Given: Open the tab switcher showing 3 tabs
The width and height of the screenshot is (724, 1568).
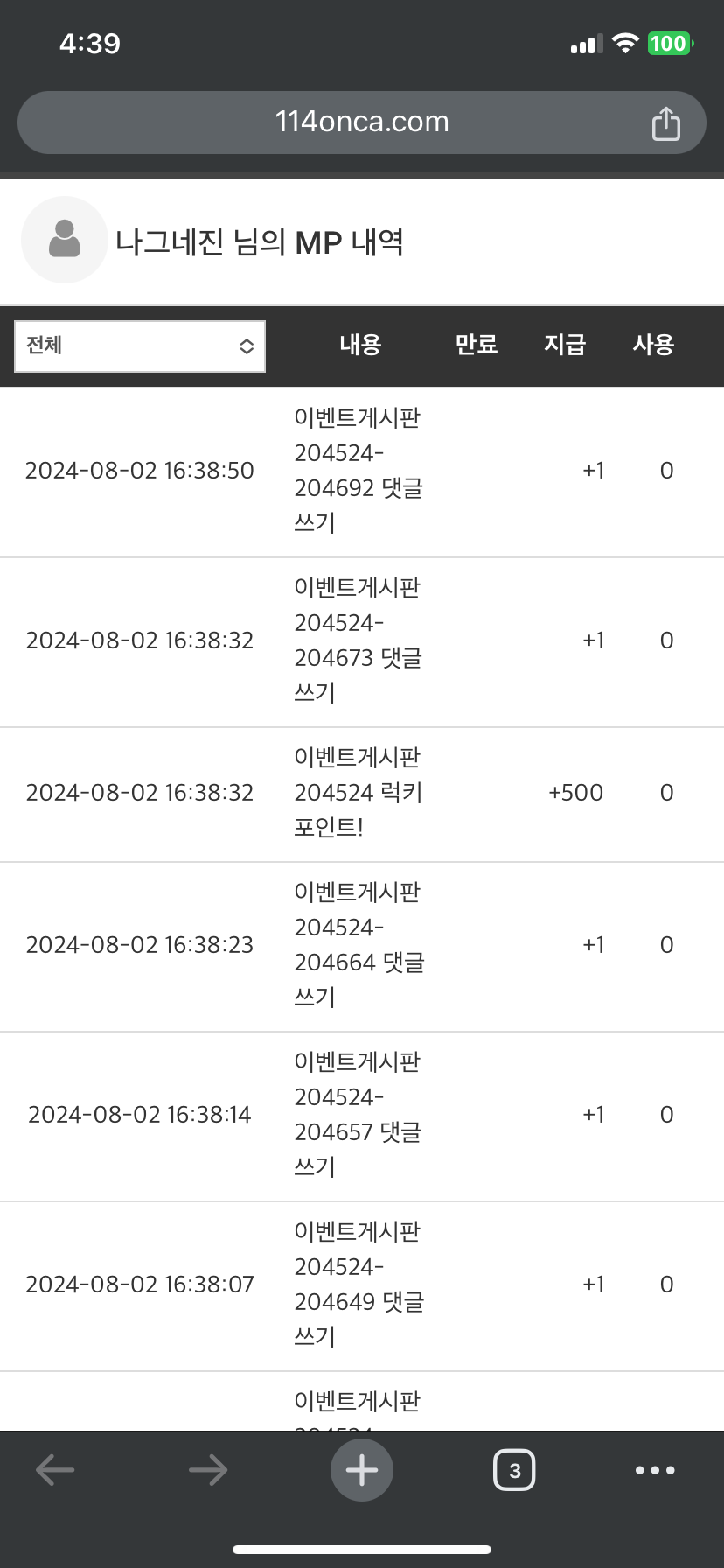Looking at the screenshot, I should pyautogui.click(x=514, y=1470).
